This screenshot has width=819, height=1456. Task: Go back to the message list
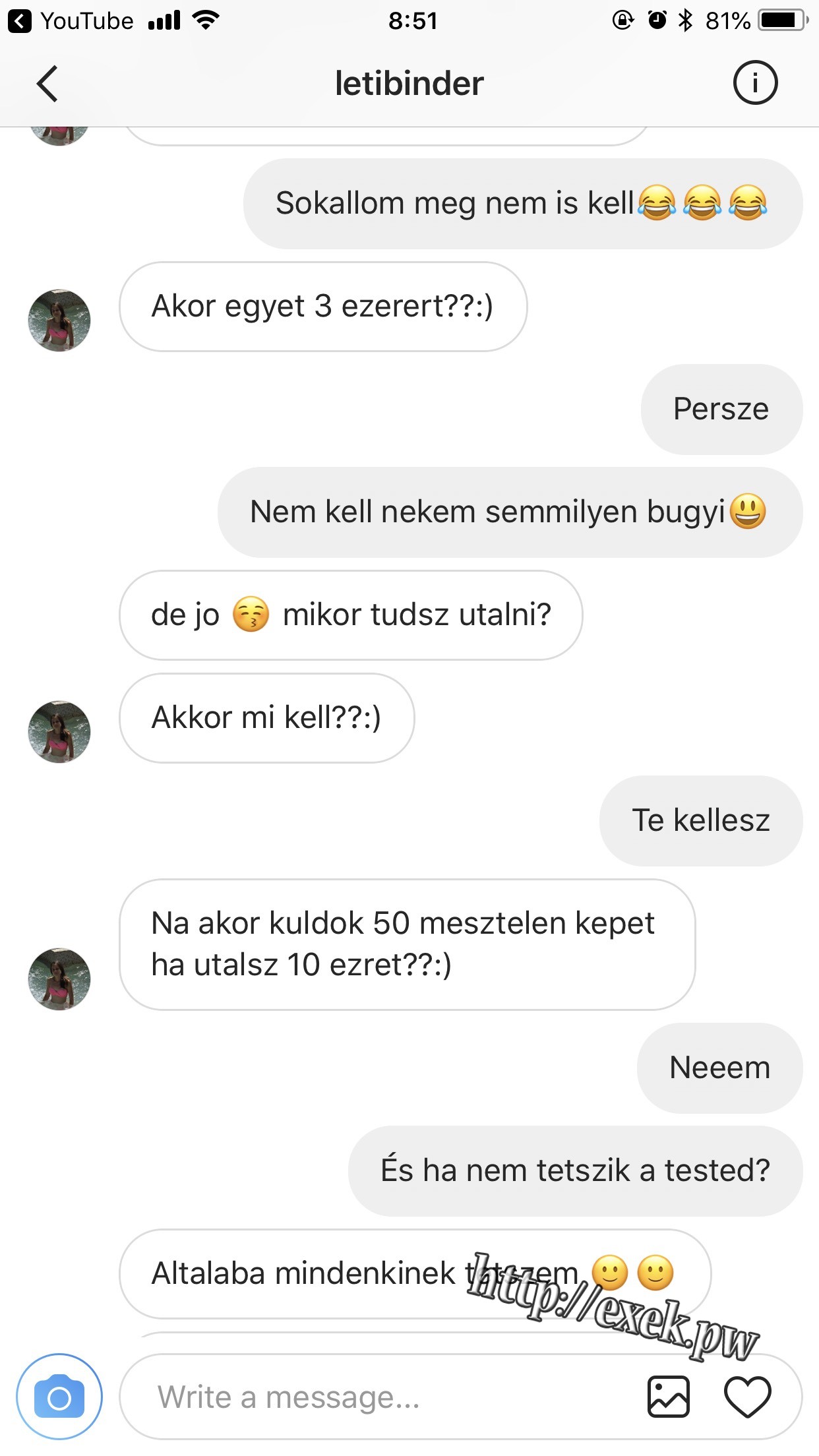point(47,84)
